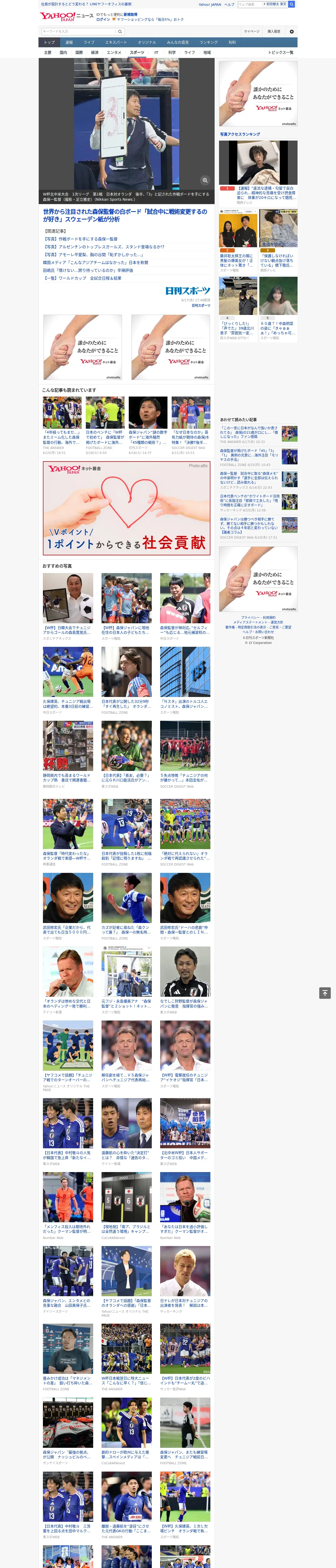Enlarge the main photo with the magnifier icon
Image resolution: width=336 pixels, height=1568 pixels.
(x=205, y=180)
